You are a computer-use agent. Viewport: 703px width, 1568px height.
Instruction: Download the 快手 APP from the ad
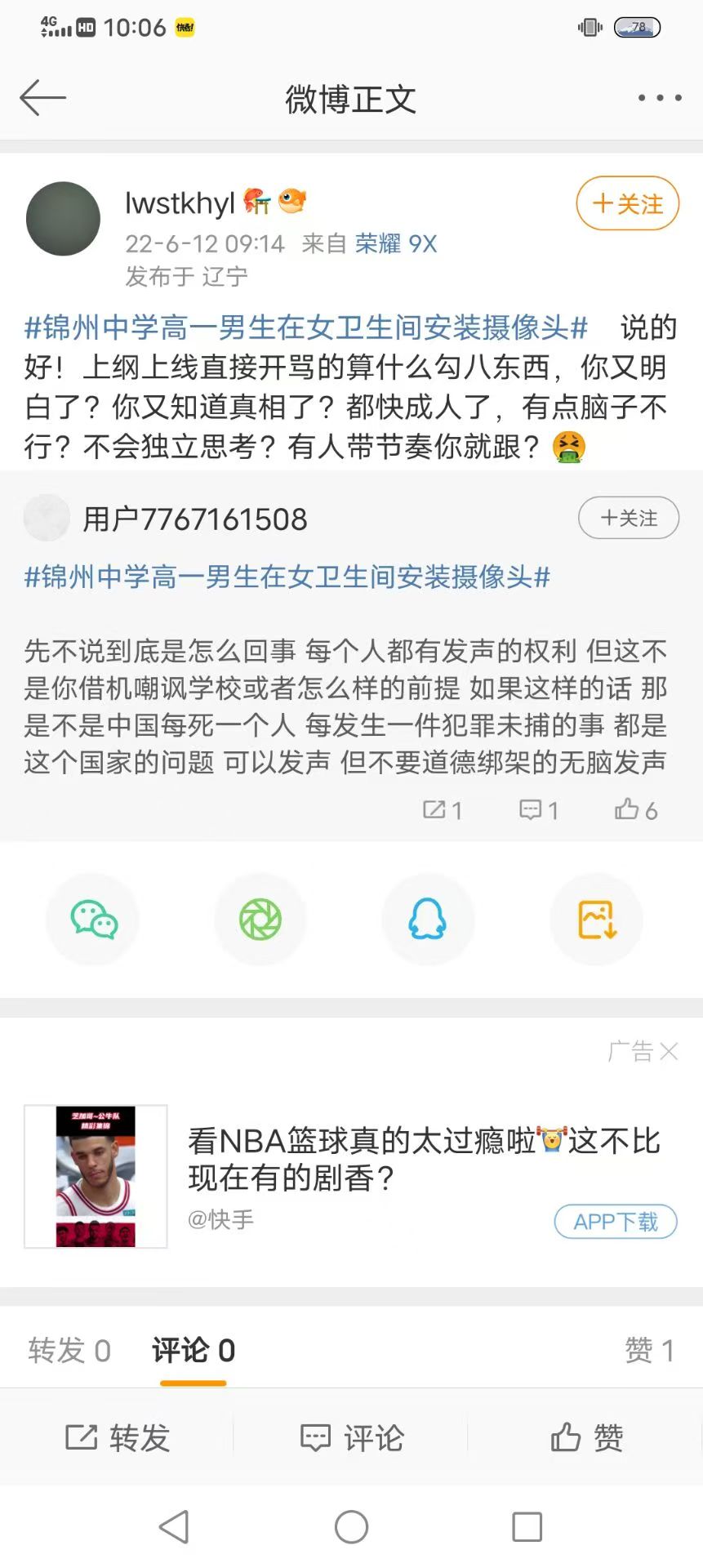click(x=616, y=1222)
